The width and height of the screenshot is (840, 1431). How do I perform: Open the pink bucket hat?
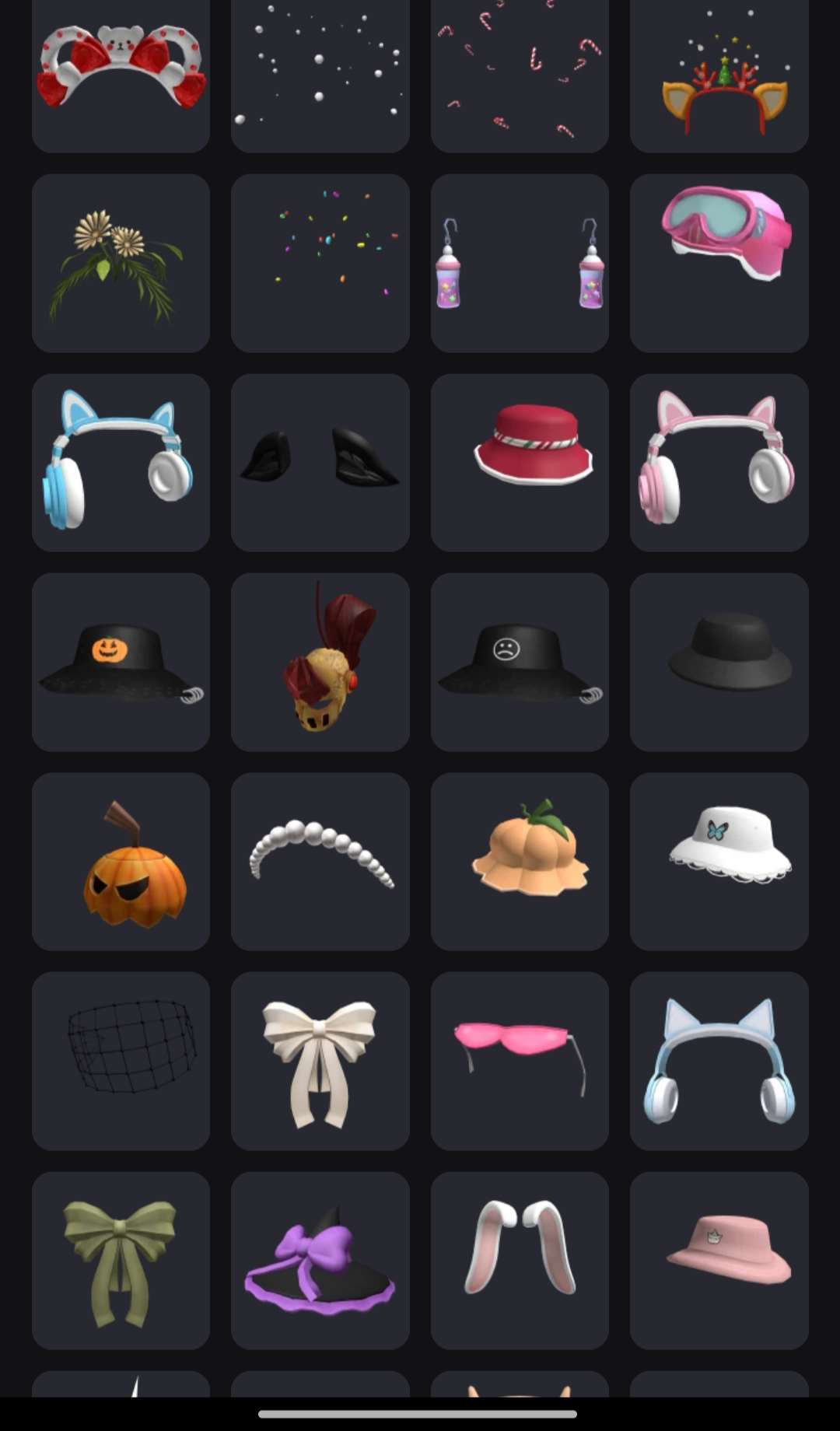(719, 1260)
